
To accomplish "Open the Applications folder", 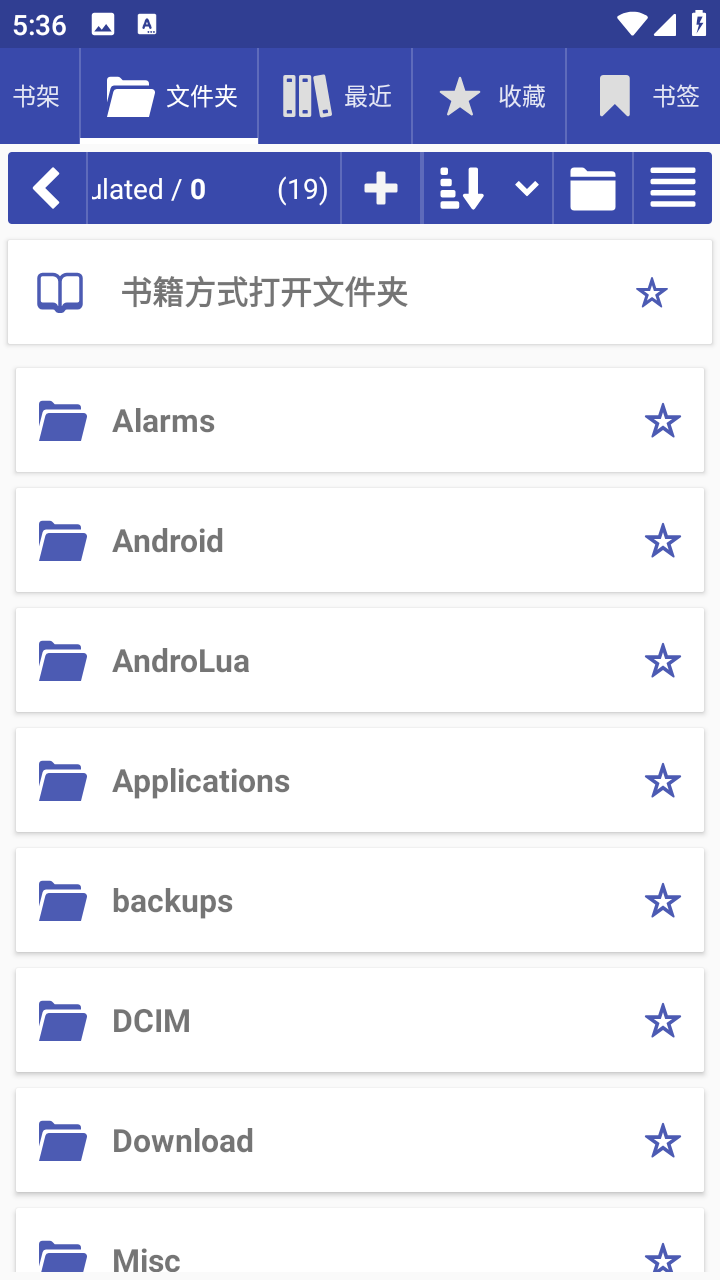I will 360,780.
